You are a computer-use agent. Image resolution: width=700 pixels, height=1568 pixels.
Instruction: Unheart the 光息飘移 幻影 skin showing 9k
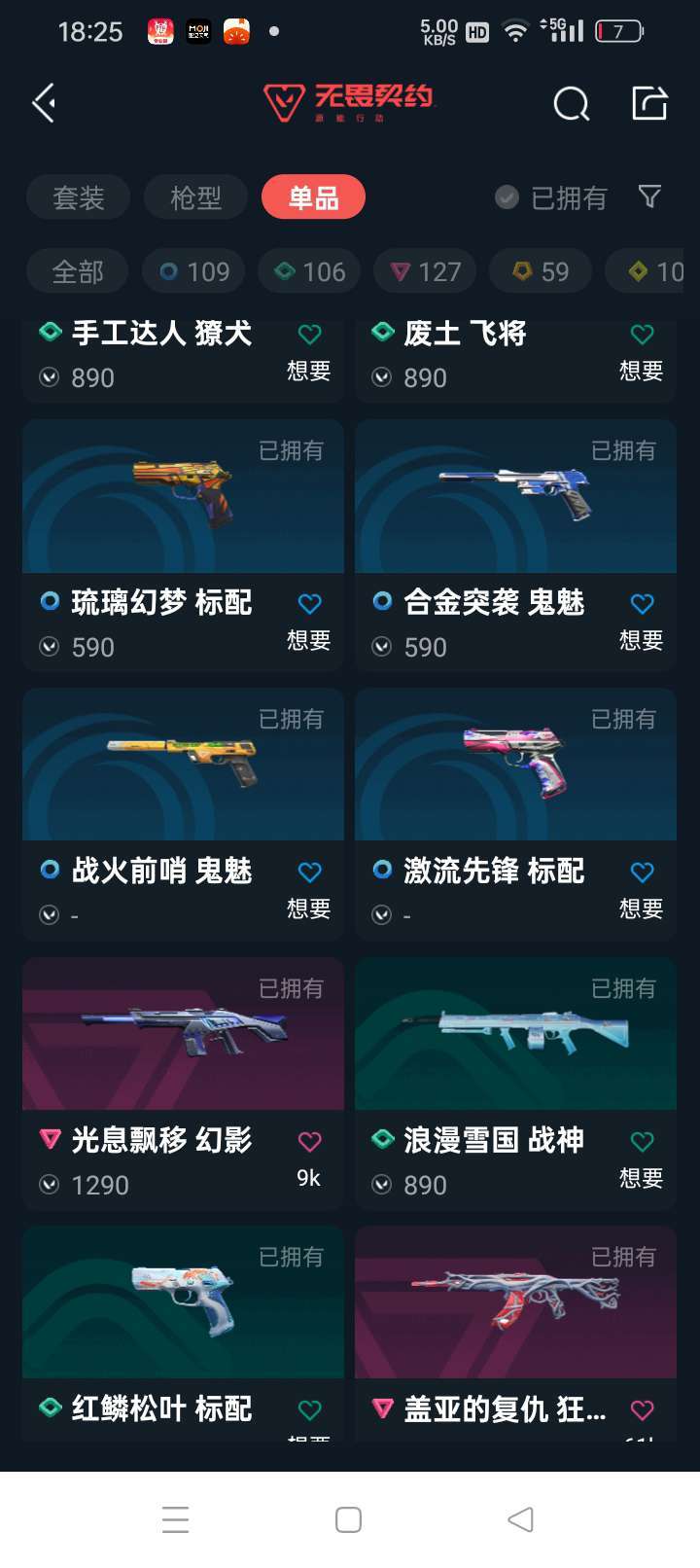click(x=309, y=1142)
